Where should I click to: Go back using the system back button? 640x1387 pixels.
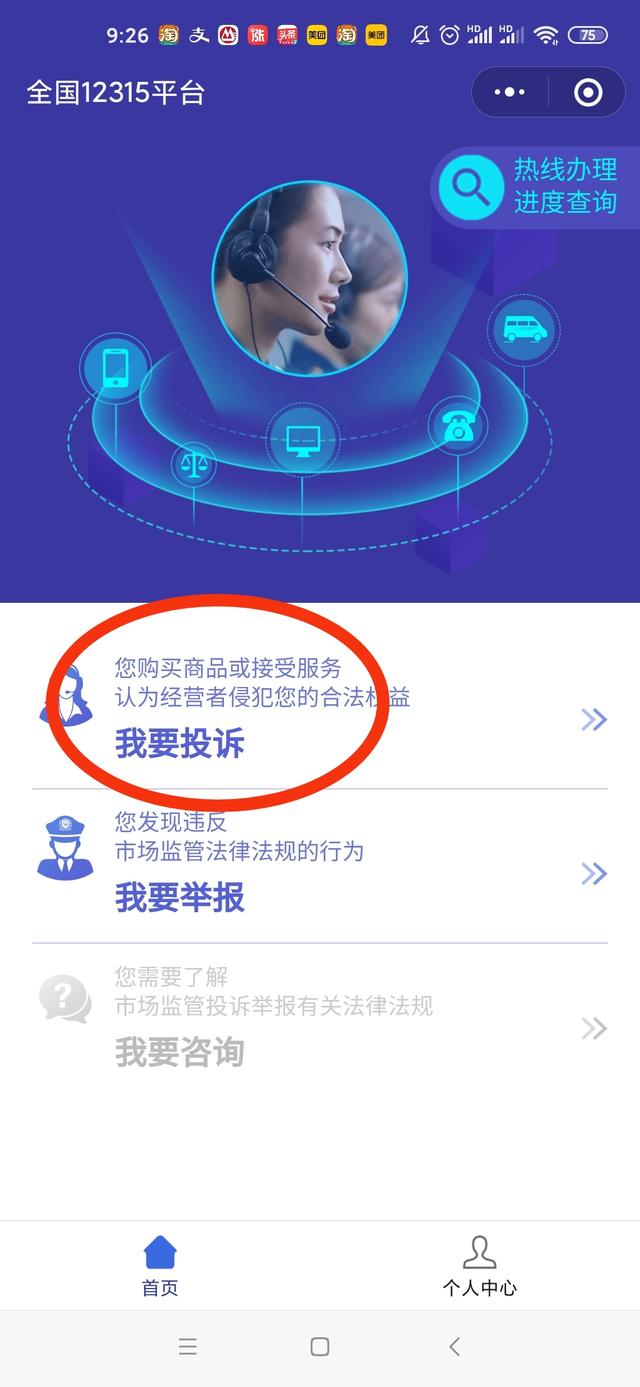click(454, 1347)
